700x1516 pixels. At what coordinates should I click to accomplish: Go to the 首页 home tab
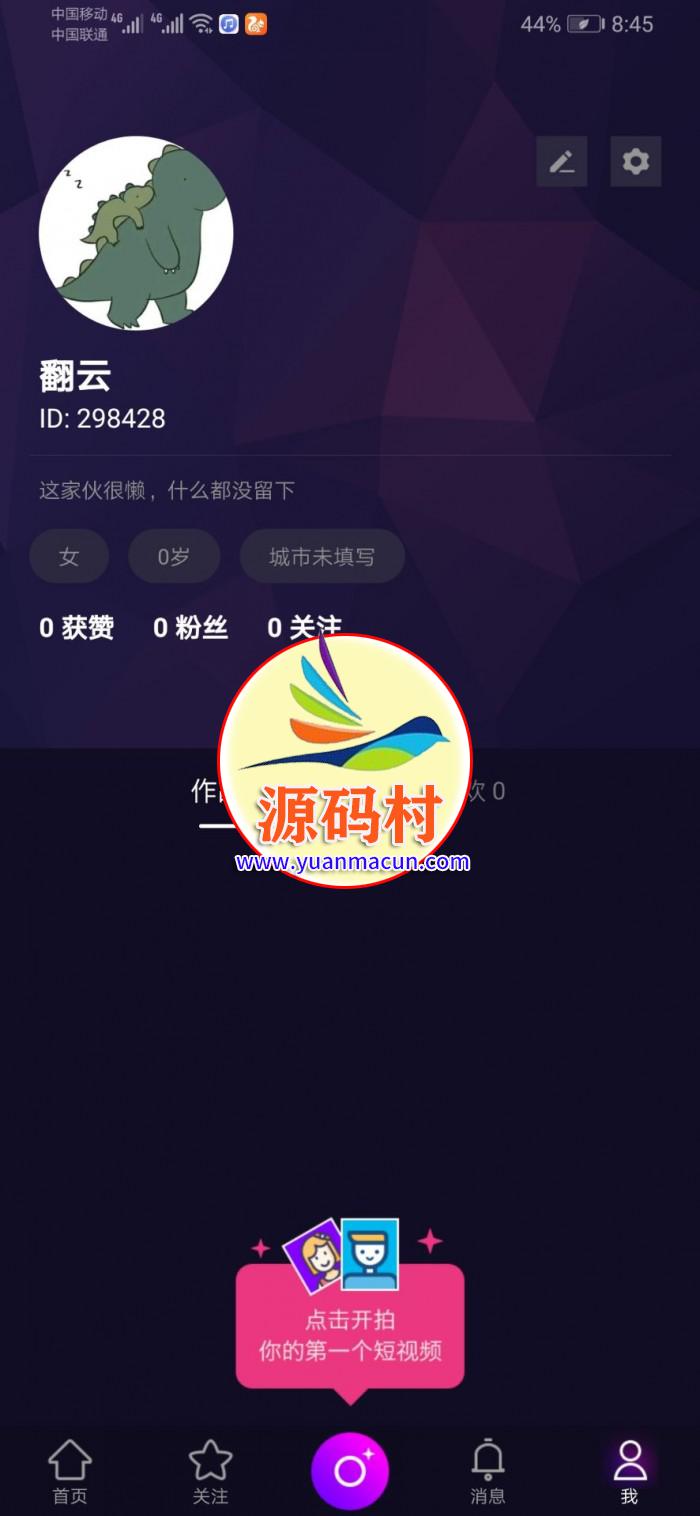click(x=70, y=1472)
